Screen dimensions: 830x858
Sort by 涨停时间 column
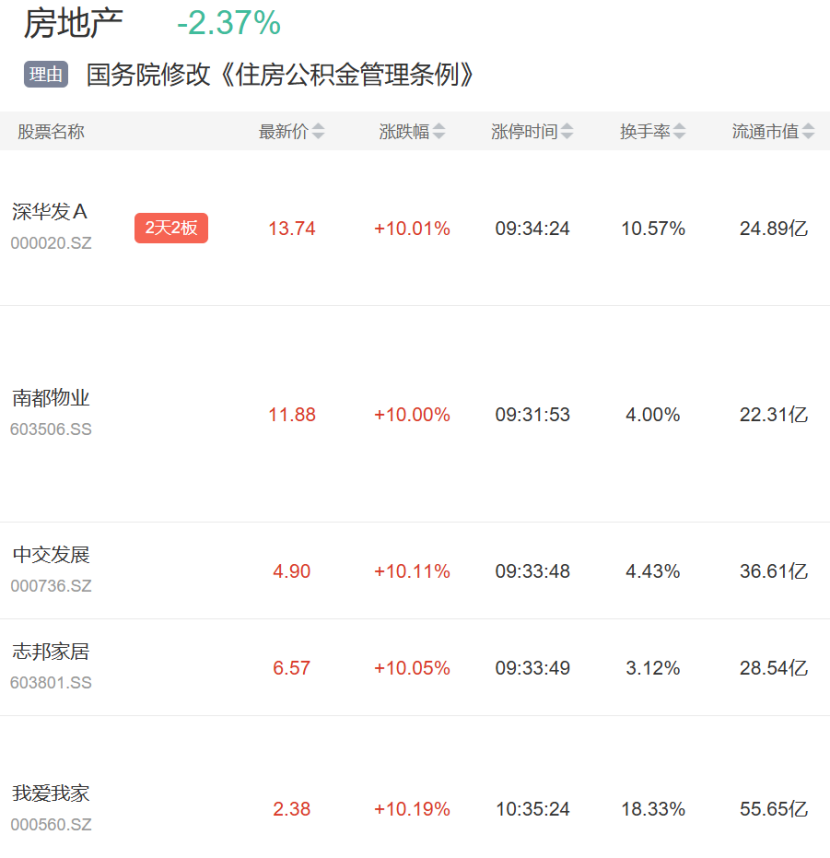(x=532, y=131)
